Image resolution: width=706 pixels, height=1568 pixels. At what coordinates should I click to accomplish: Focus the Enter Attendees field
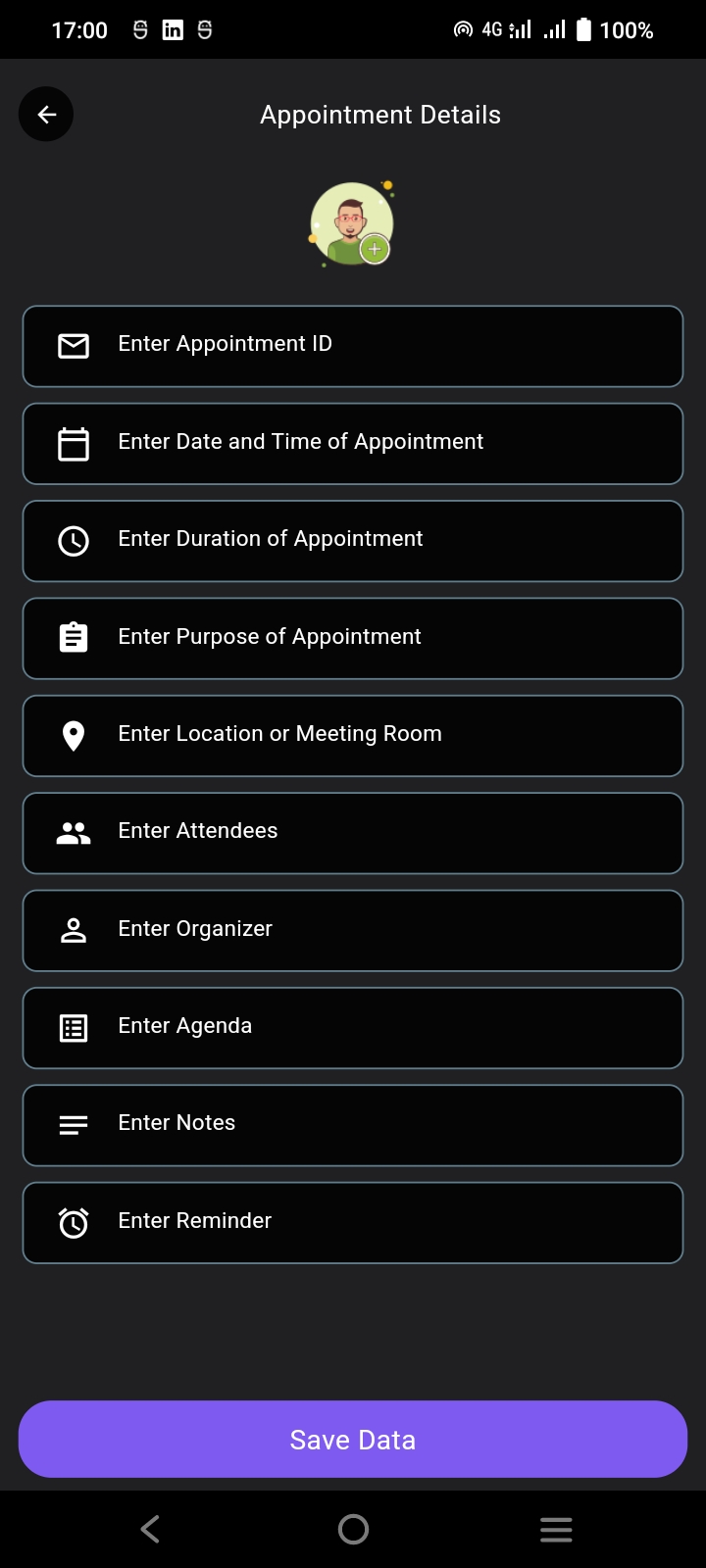pyautogui.click(x=353, y=833)
